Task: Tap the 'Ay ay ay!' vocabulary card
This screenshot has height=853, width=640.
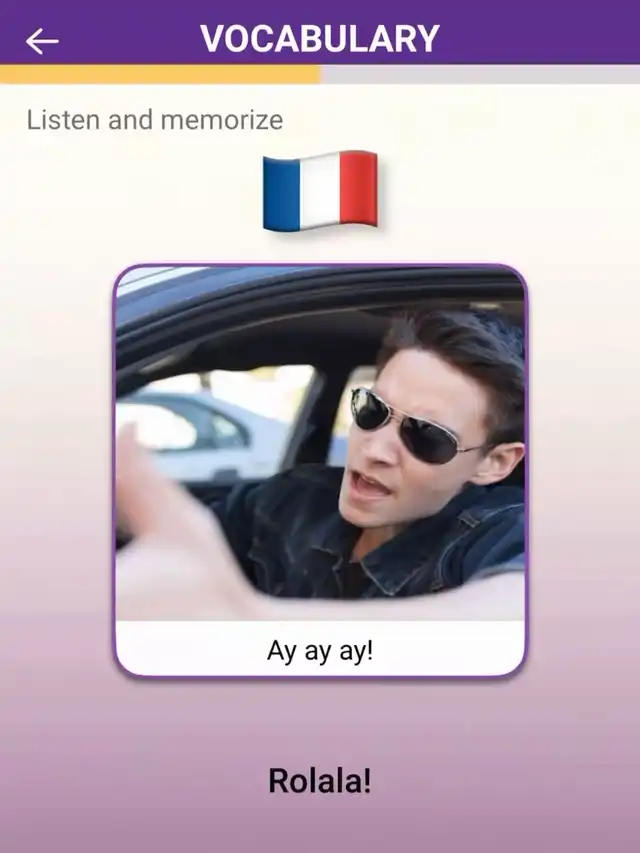Action: (x=320, y=470)
